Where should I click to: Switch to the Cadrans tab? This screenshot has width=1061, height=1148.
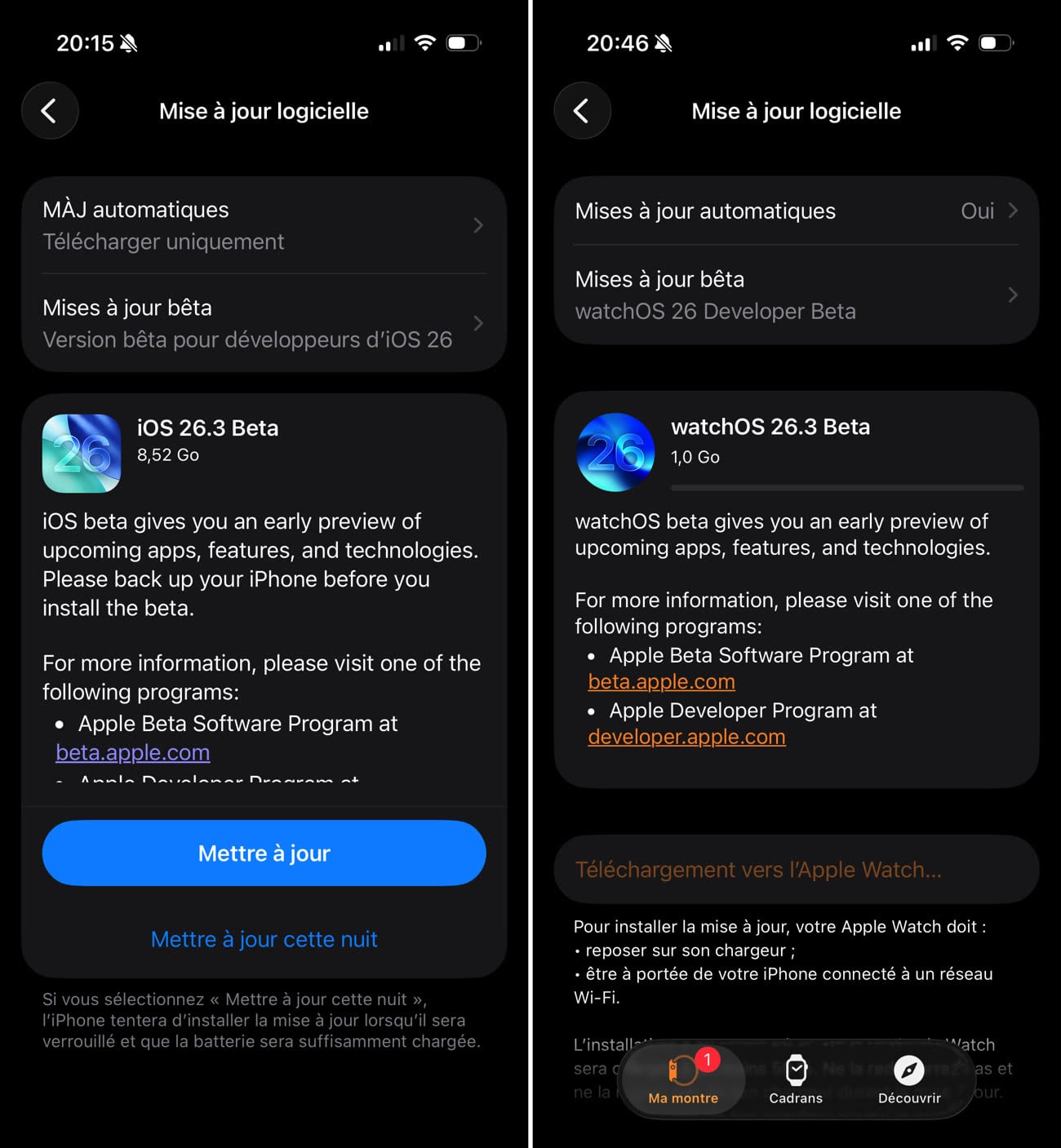point(796,1080)
